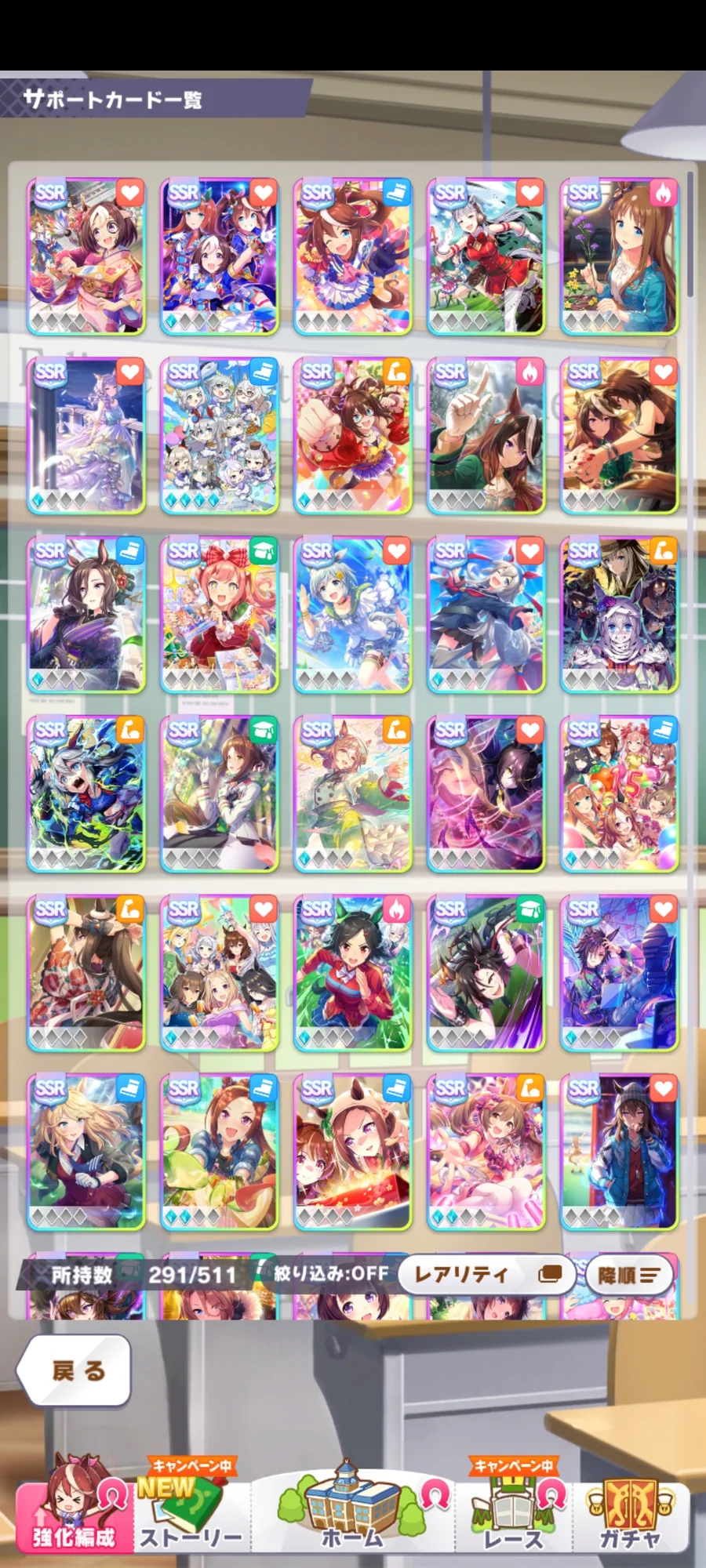Open the SSR card with purple flowers and window
The height and width of the screenshot is (1568, 706).
620,257
